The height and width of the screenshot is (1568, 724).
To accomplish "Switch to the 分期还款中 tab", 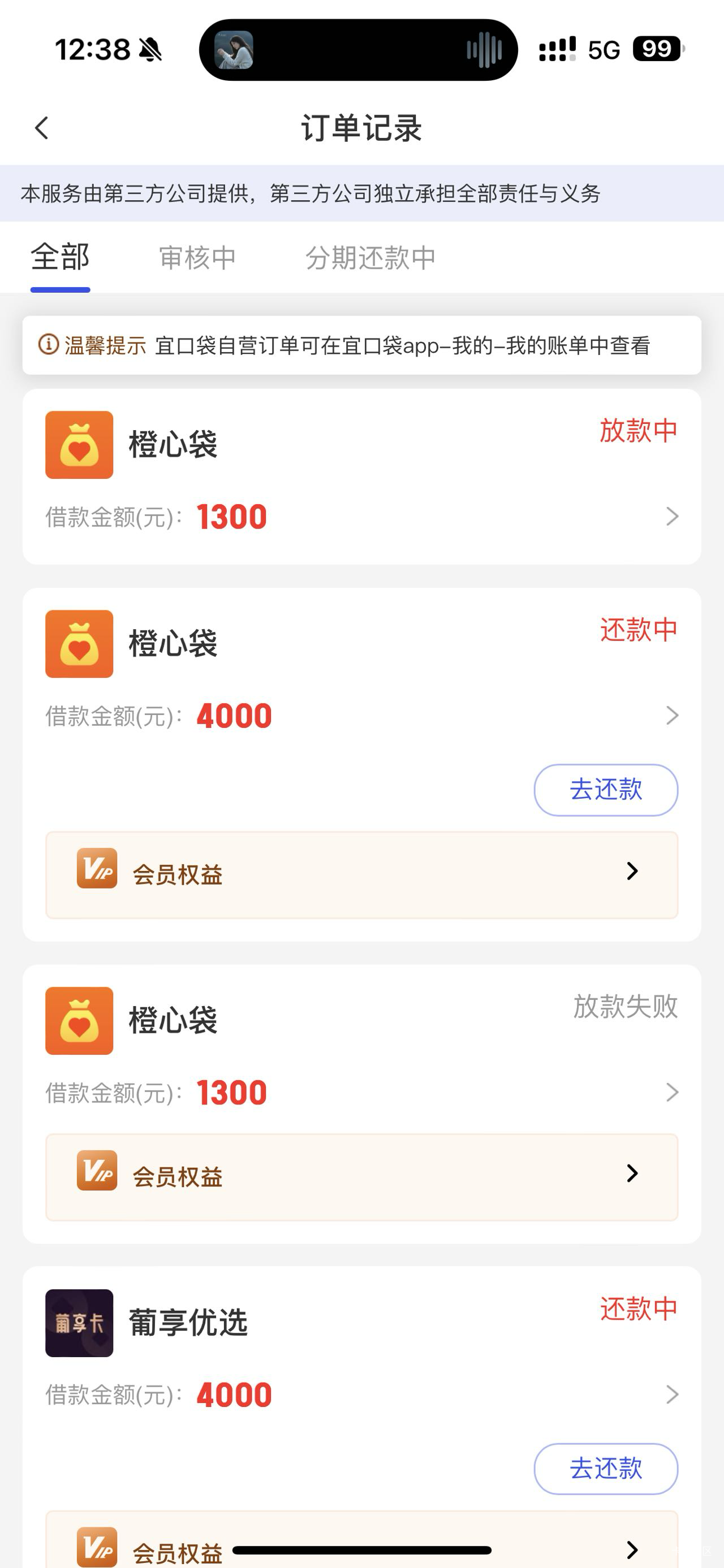I will (x=370, y=258).
